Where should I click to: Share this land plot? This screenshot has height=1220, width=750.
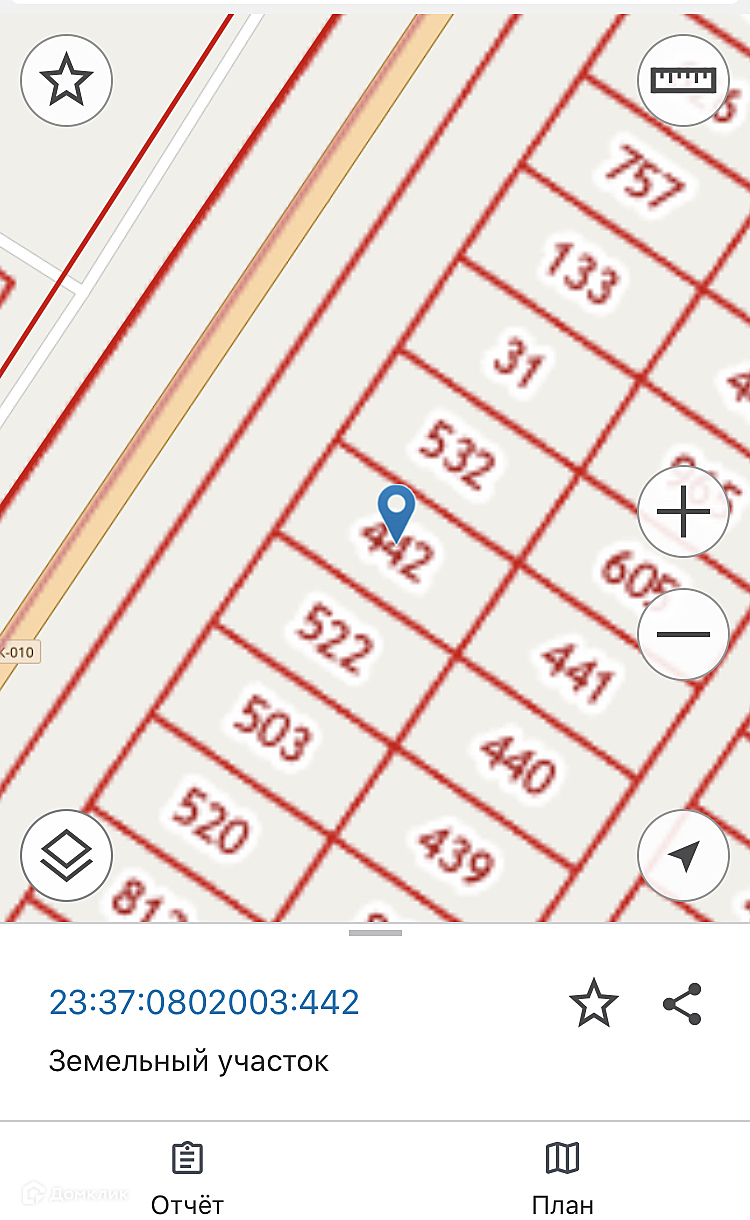682,1003
